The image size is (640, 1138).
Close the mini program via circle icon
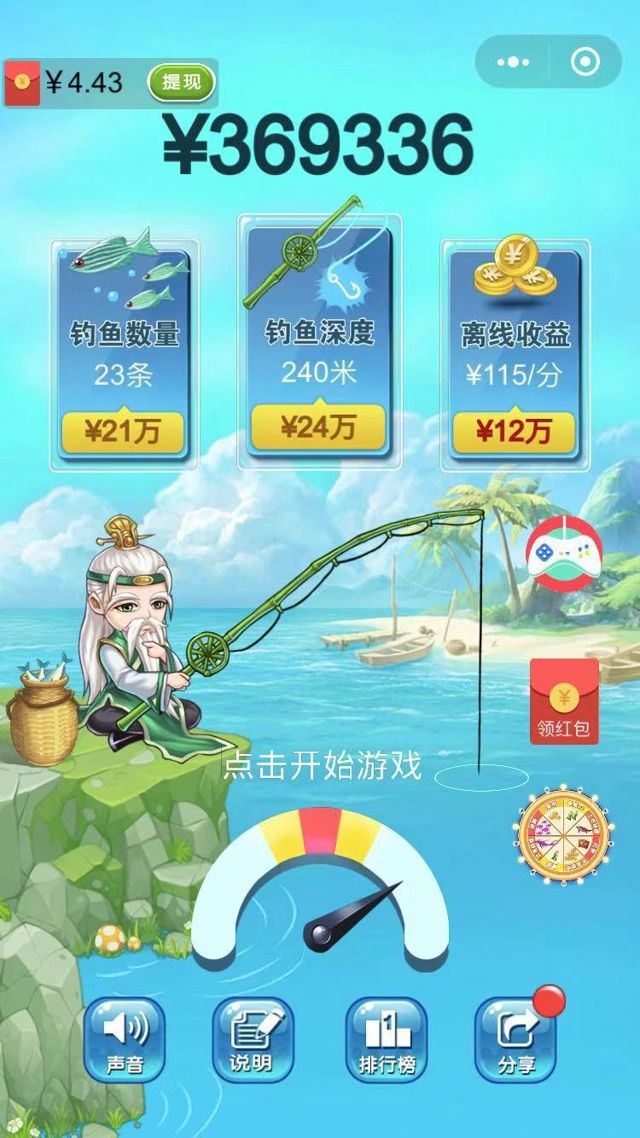[583, 62]
